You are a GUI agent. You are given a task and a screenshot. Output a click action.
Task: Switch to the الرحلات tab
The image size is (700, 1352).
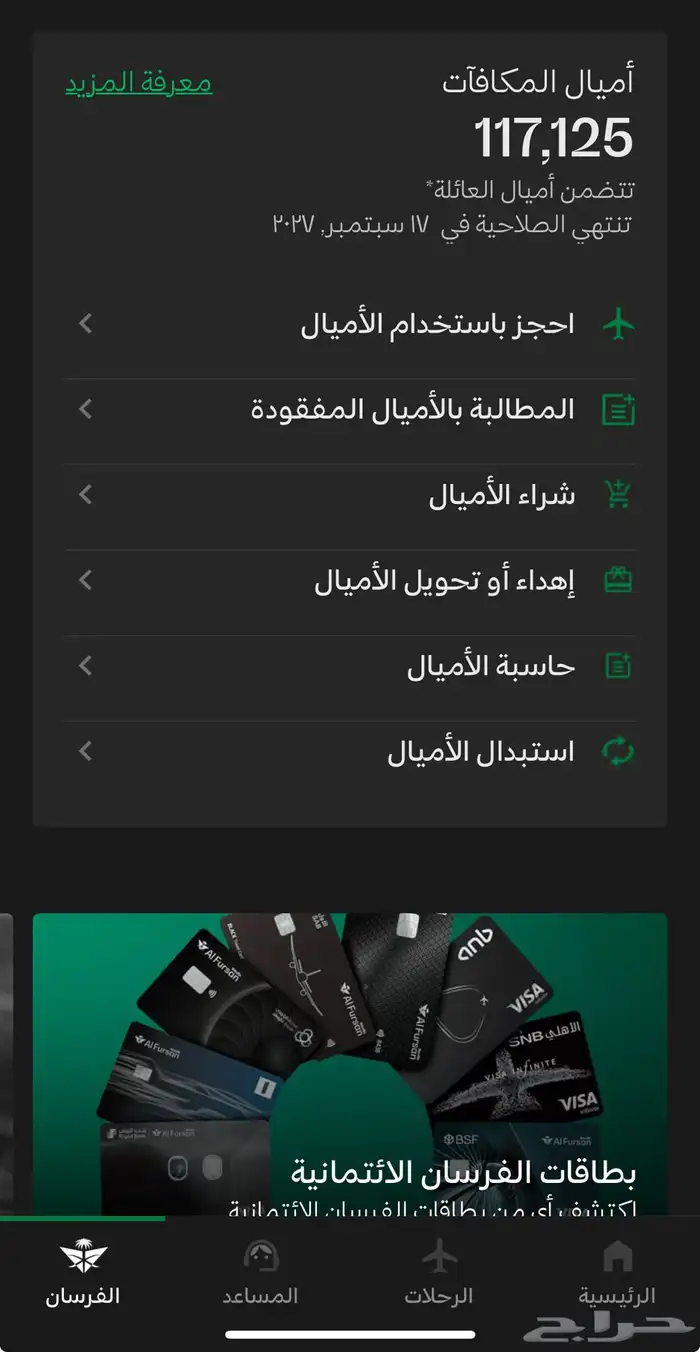click(439, 1273)
